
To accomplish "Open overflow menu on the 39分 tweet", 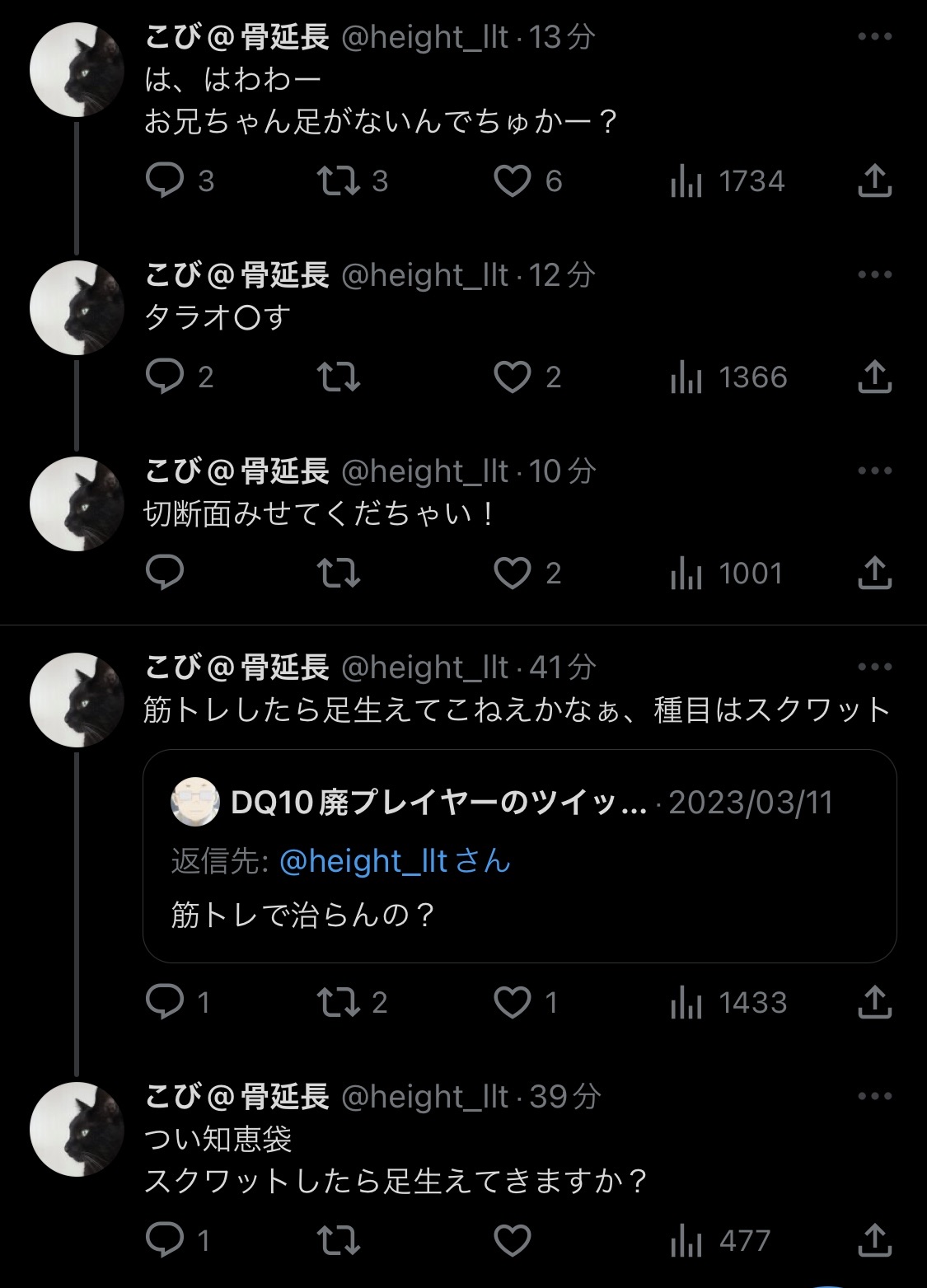I will click(x=875, y=1097).
